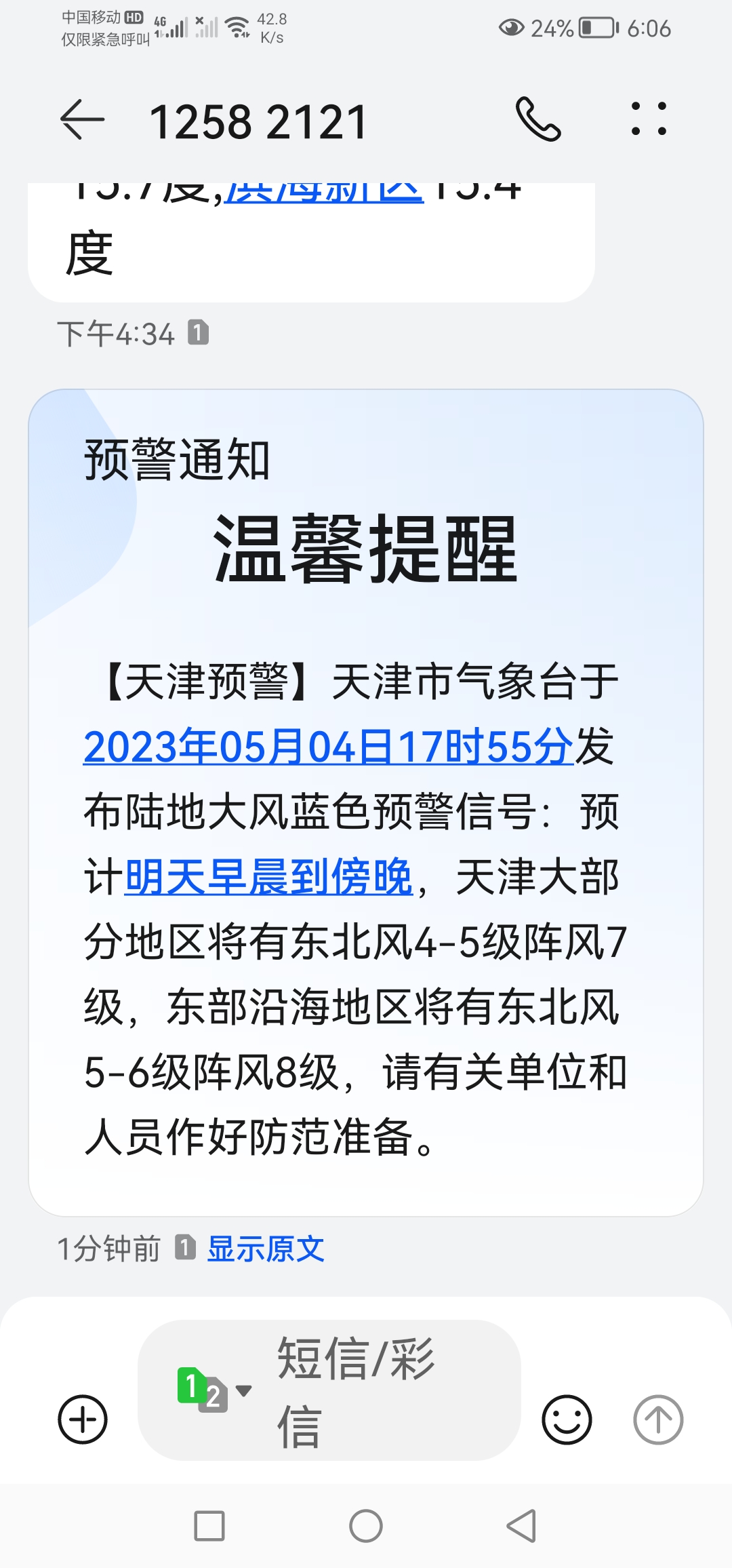The height and width of the screenshot is (1568, 732).
Task: Call the number 1258 2121
Action: [x=538, y=119]
